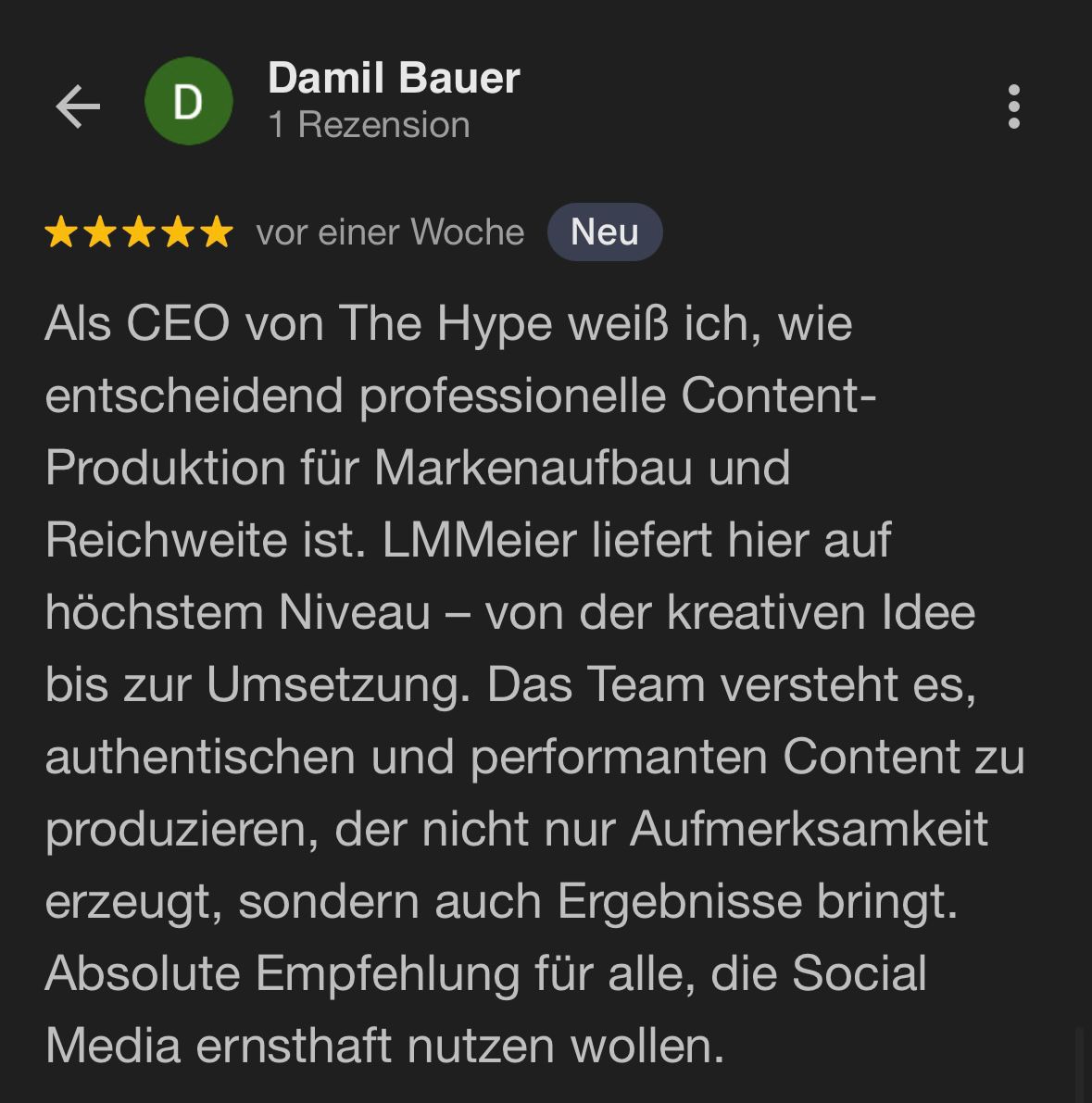The image size is (1092, 1103).
Task: Go back using the arrow icon
Action: [78, 107]
